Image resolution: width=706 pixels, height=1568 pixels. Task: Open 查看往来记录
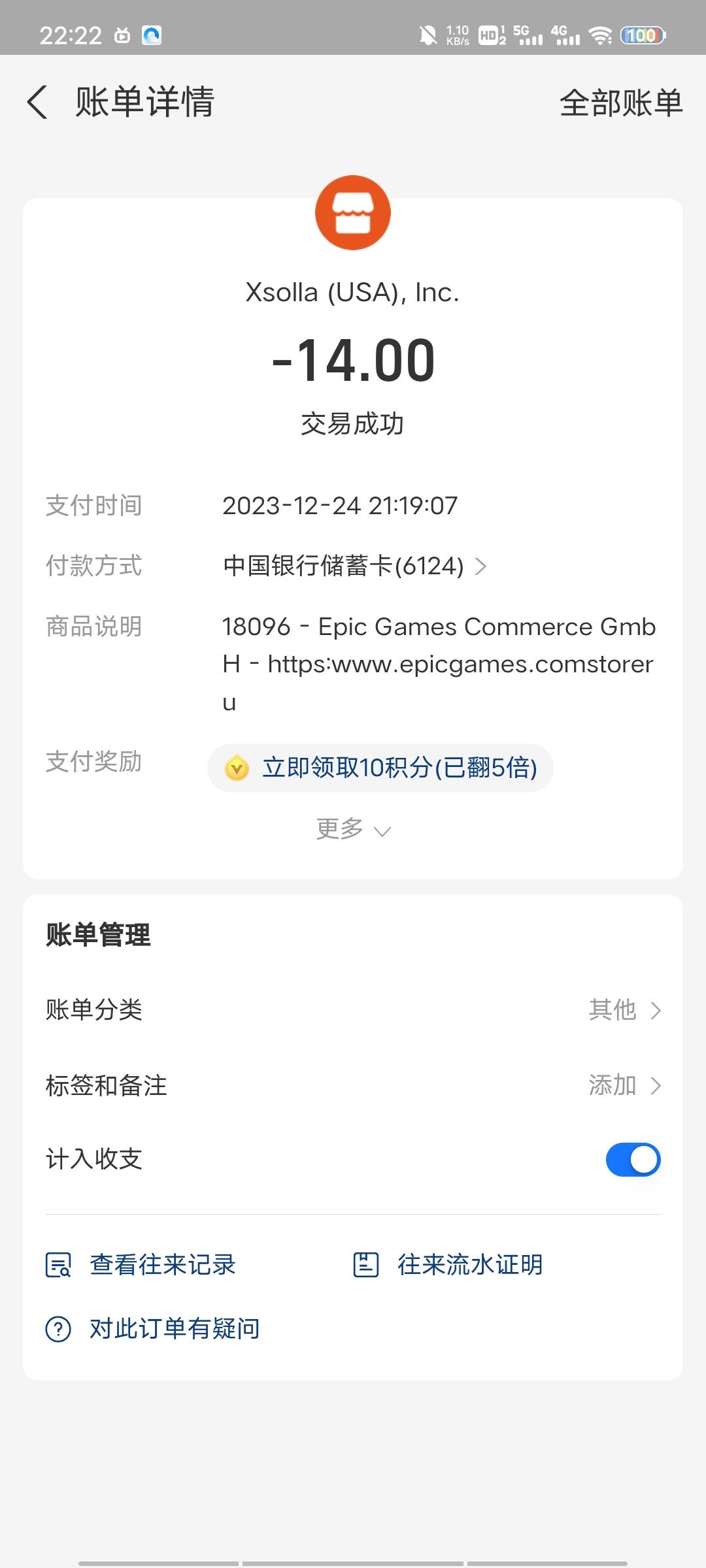(x=141, y=1265)
